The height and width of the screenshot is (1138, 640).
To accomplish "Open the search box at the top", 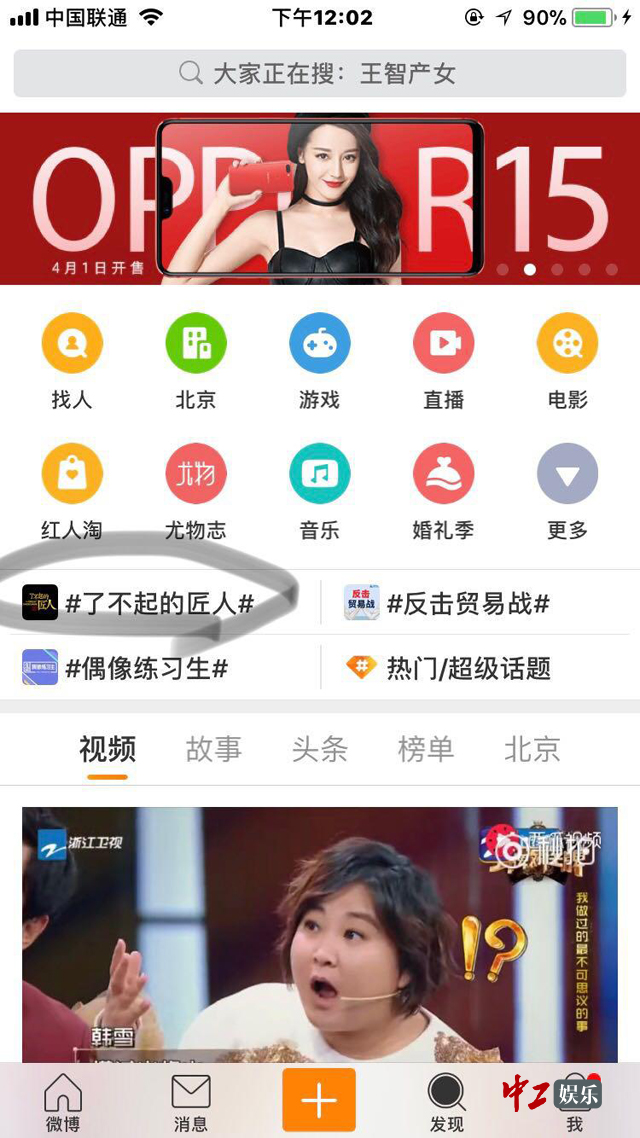I will click(x=319, y=74).
